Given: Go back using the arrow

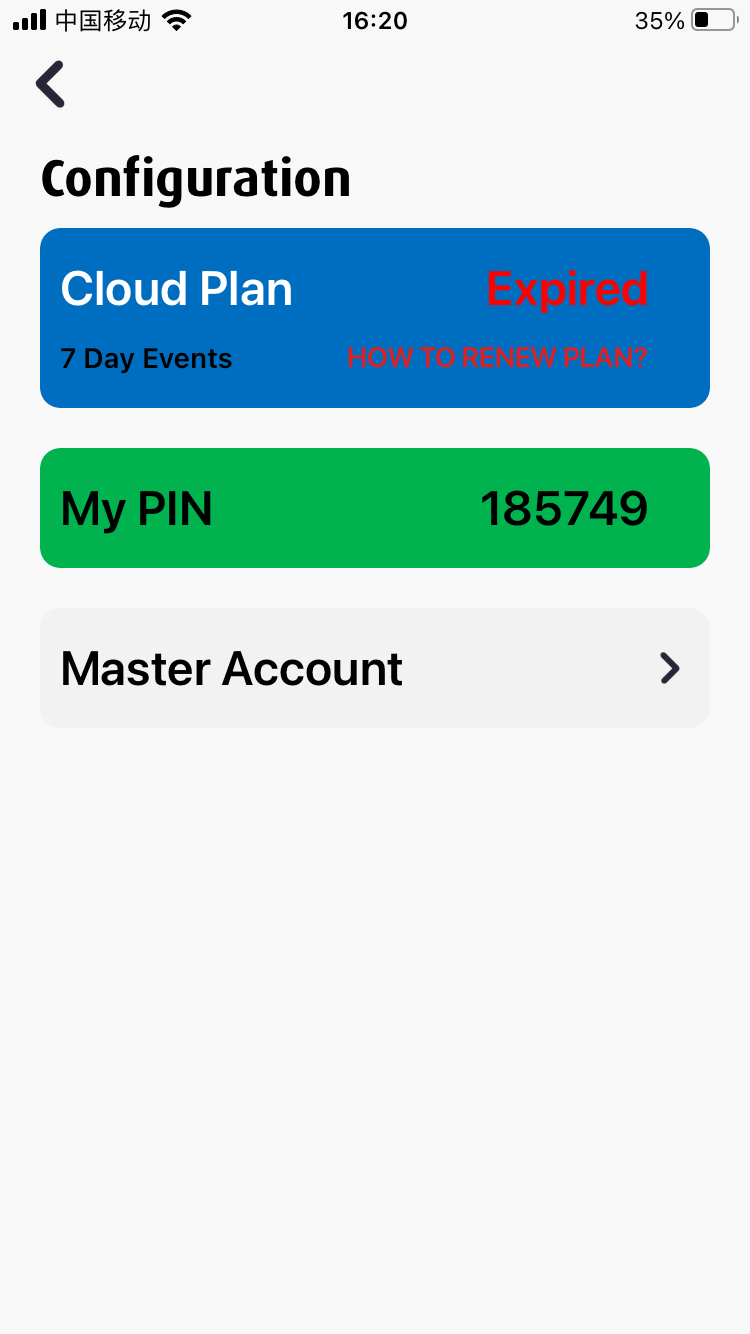Looking at the screenshot, I should pyautogui.click(x=50, y=84).
